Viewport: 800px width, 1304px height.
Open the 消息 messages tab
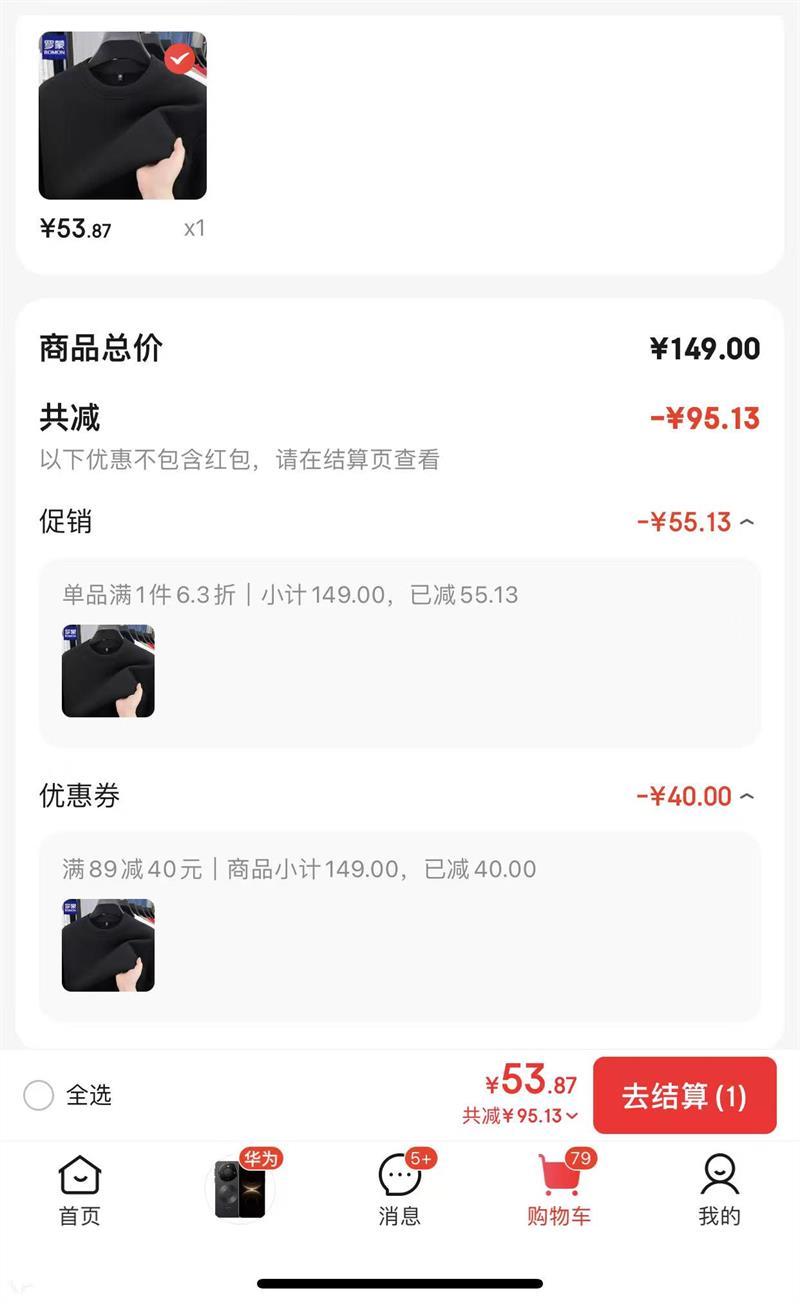coord(399,1190)
